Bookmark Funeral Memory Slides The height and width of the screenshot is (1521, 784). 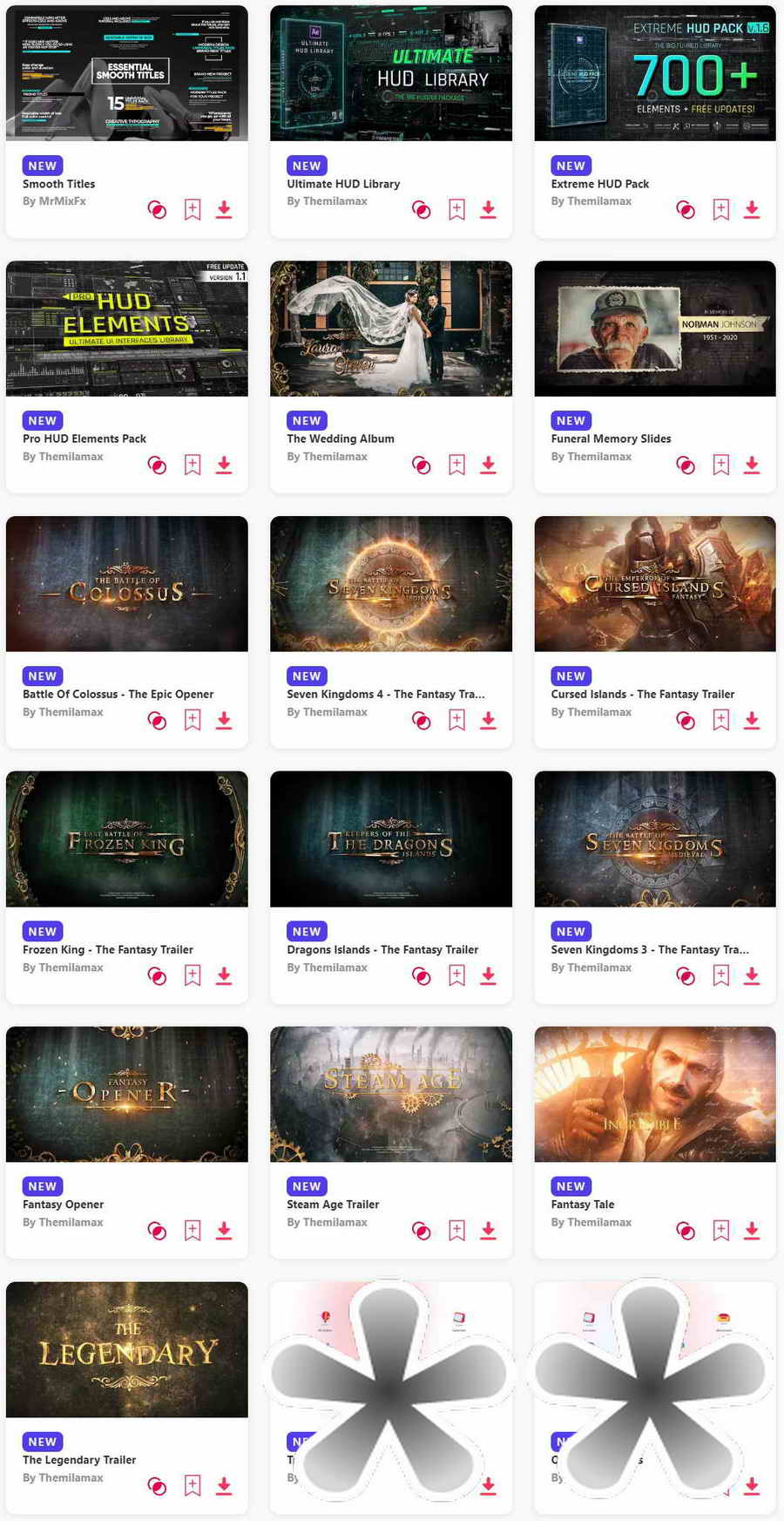[x=720, y=465]
